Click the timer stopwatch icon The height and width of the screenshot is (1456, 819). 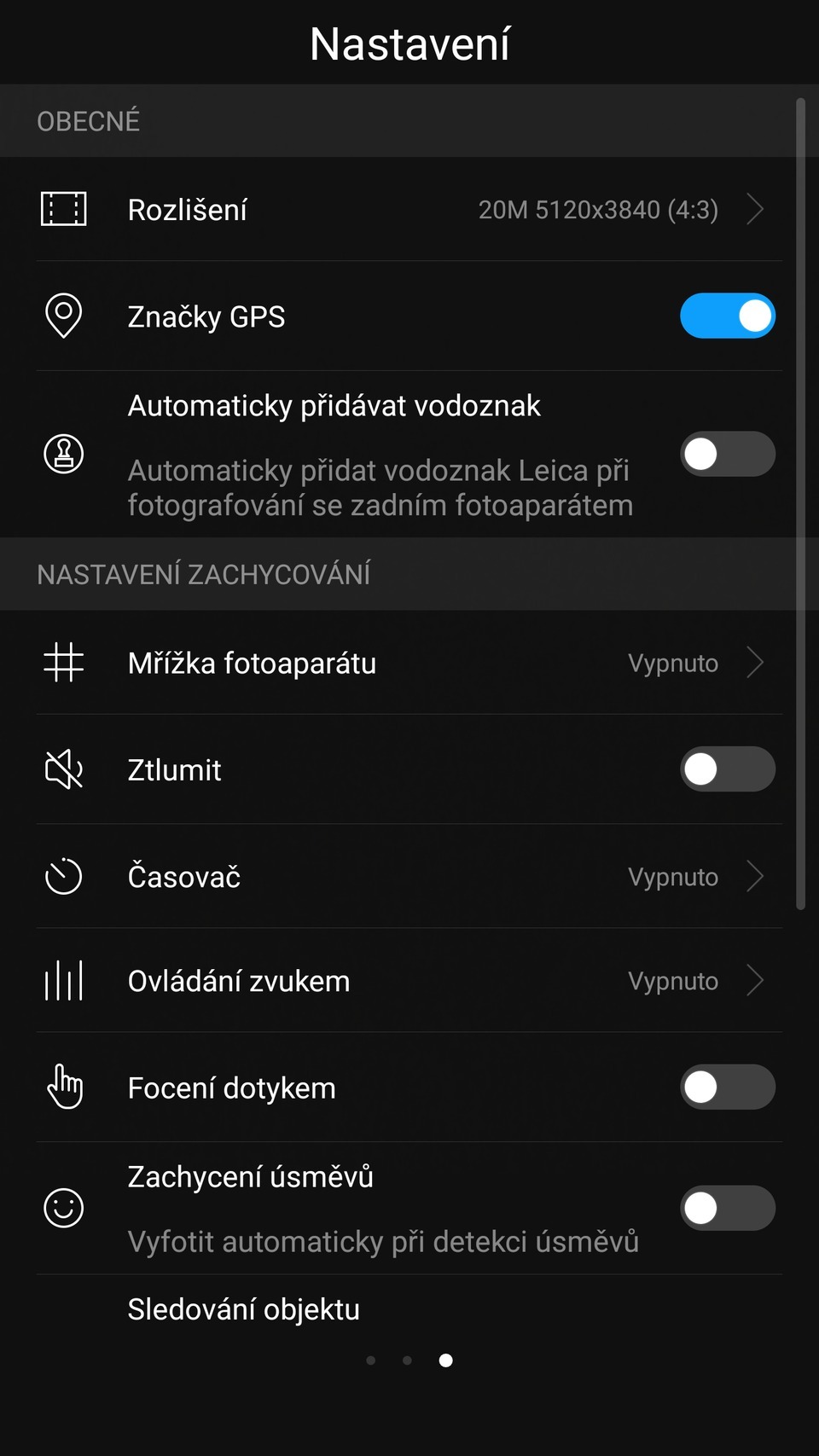[63, 876]
